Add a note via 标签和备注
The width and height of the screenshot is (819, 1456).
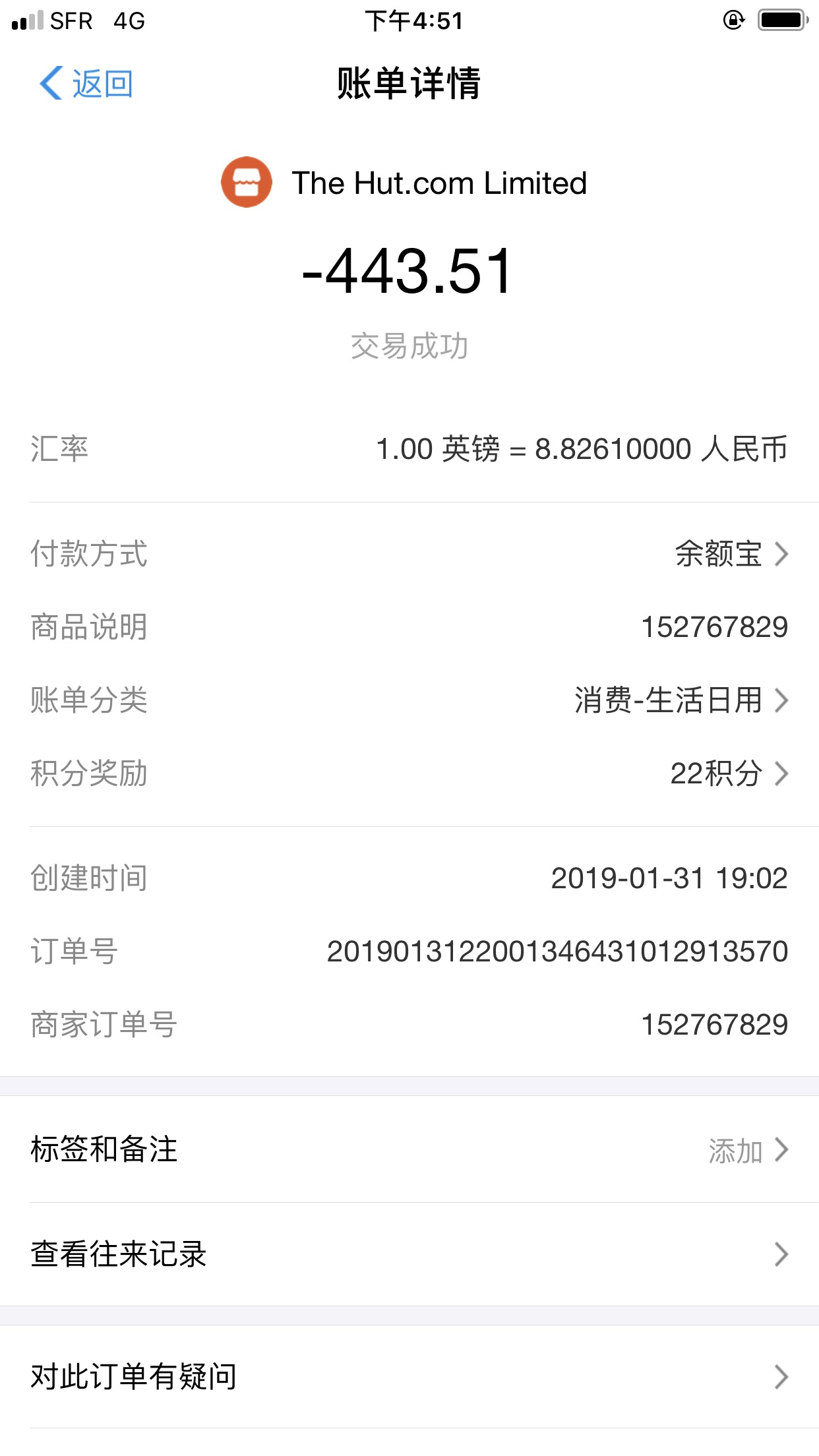[x=409, y=1149]
